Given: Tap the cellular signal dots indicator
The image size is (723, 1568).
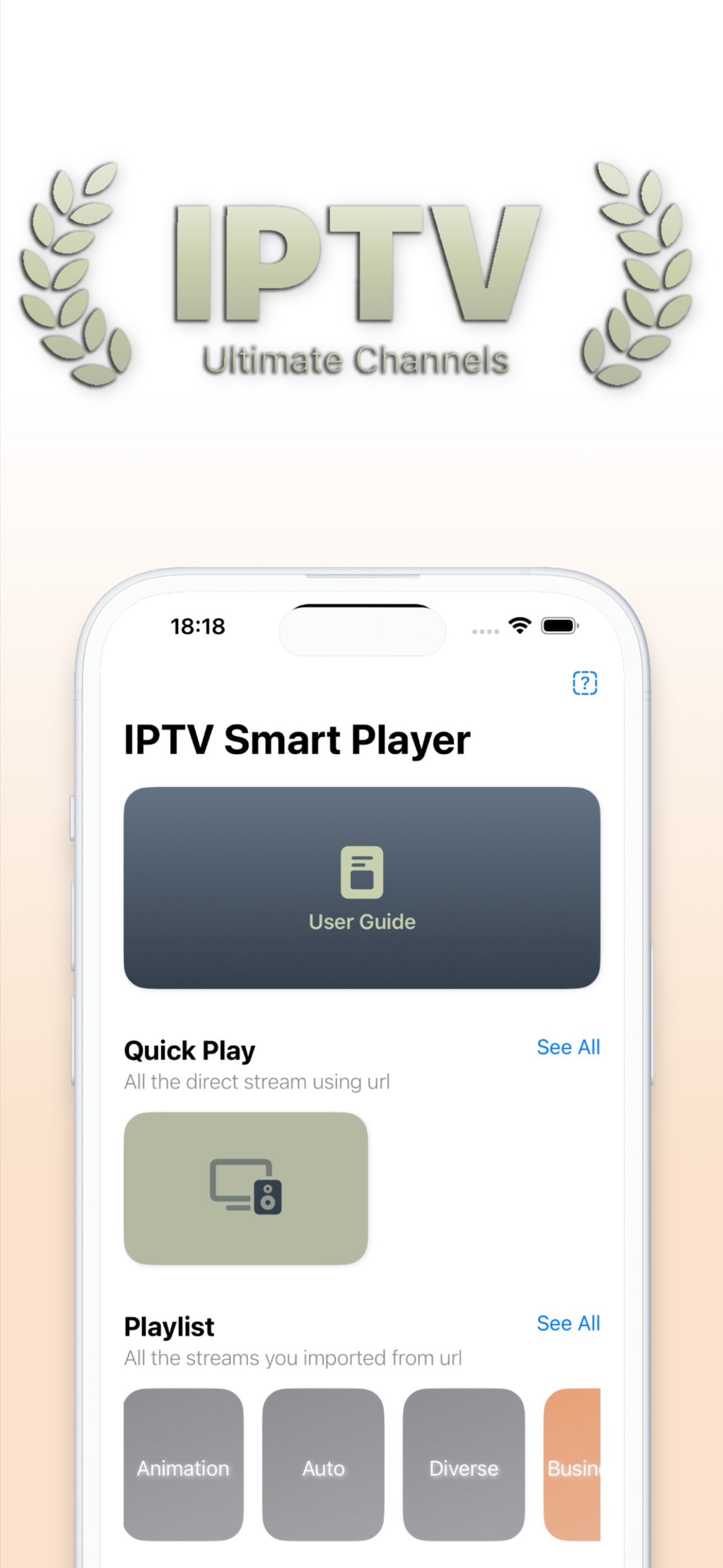Looking at the screenshot, I should (485, 631).
